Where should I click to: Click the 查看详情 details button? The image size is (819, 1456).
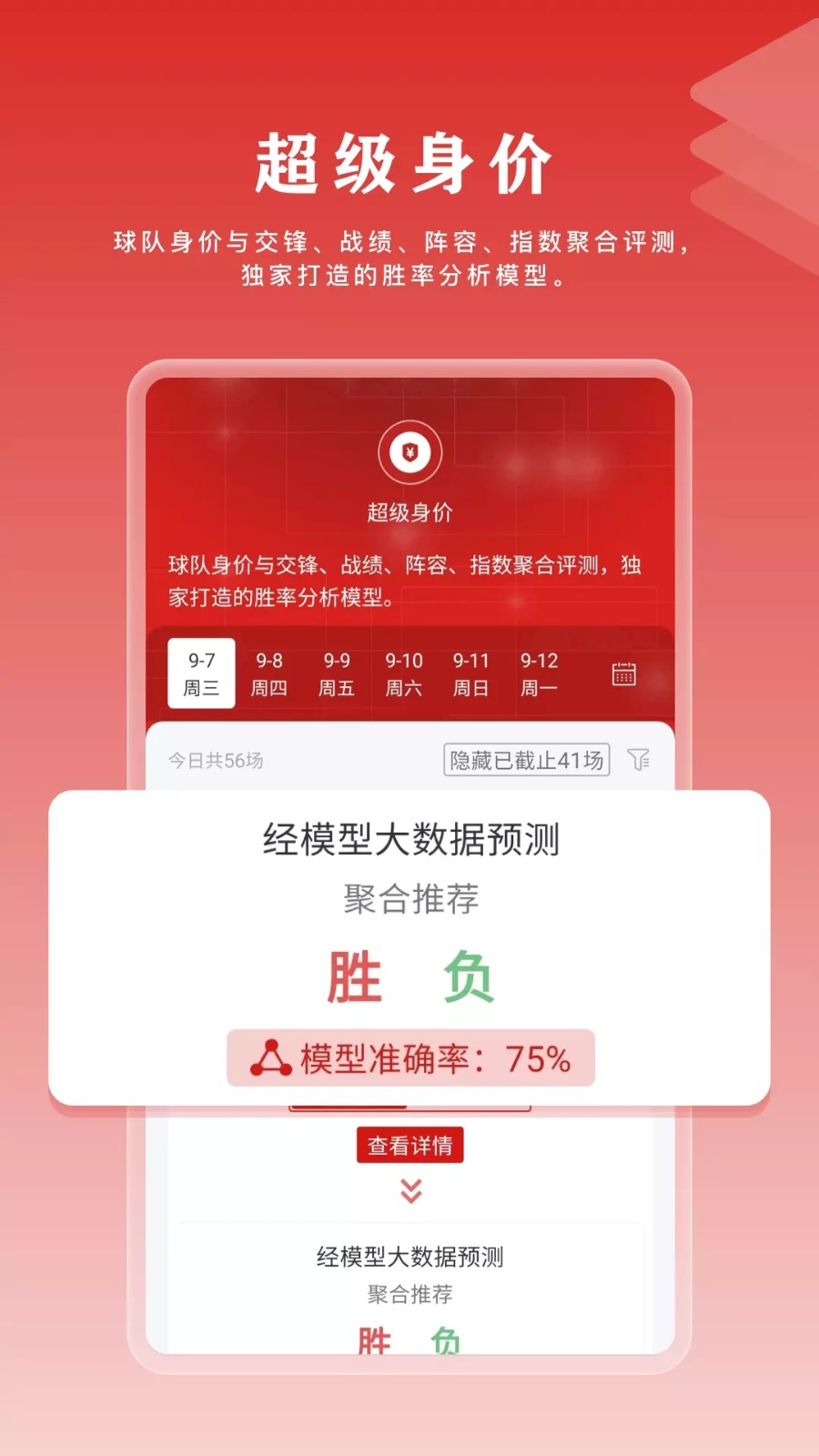coord(411,1146)
